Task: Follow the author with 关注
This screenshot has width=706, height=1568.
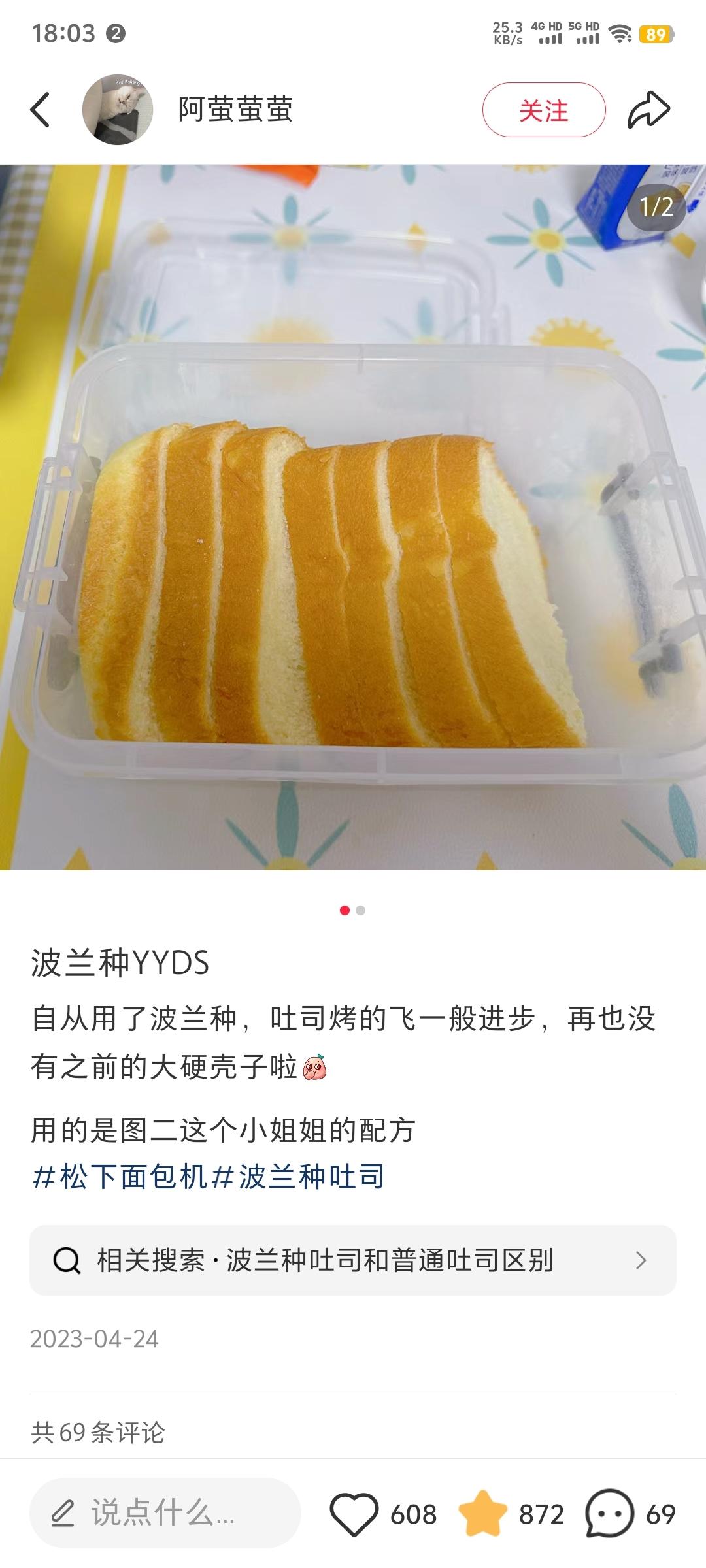Action: [544, 110]
